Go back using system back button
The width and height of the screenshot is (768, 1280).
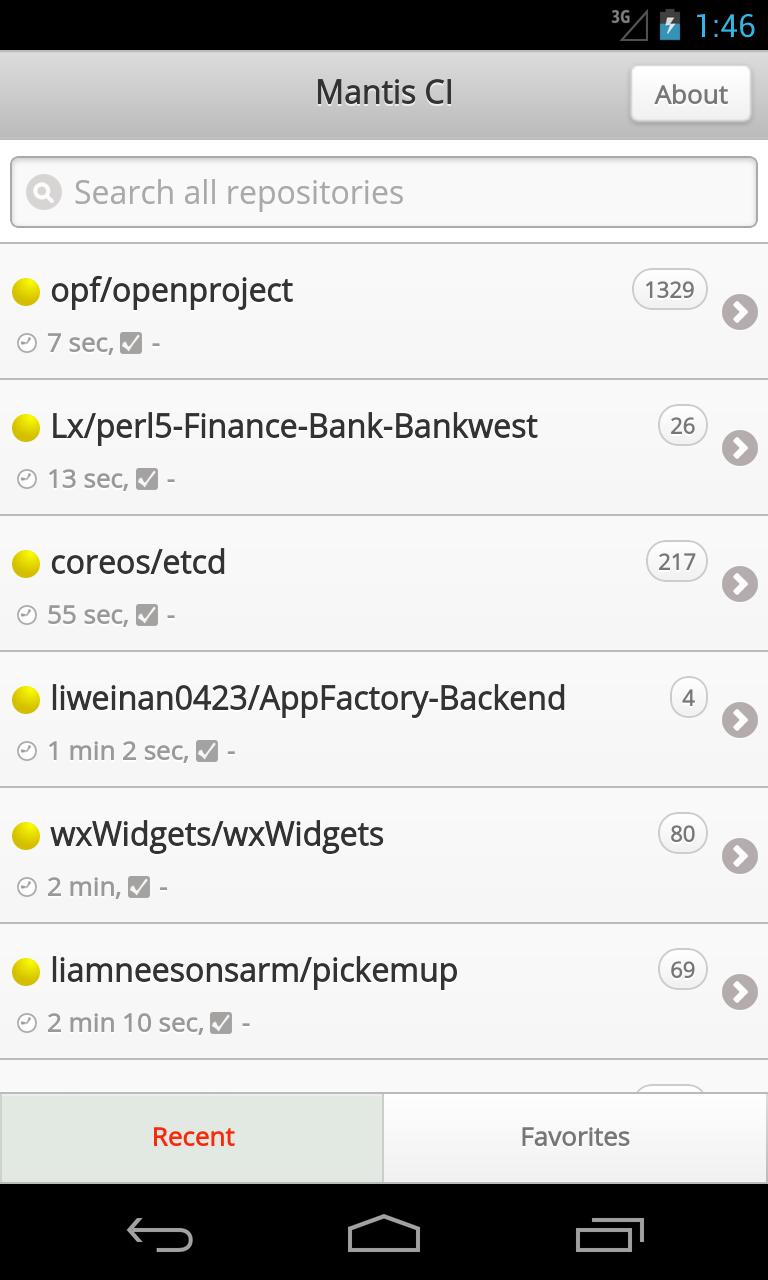tap(160, 1235)
